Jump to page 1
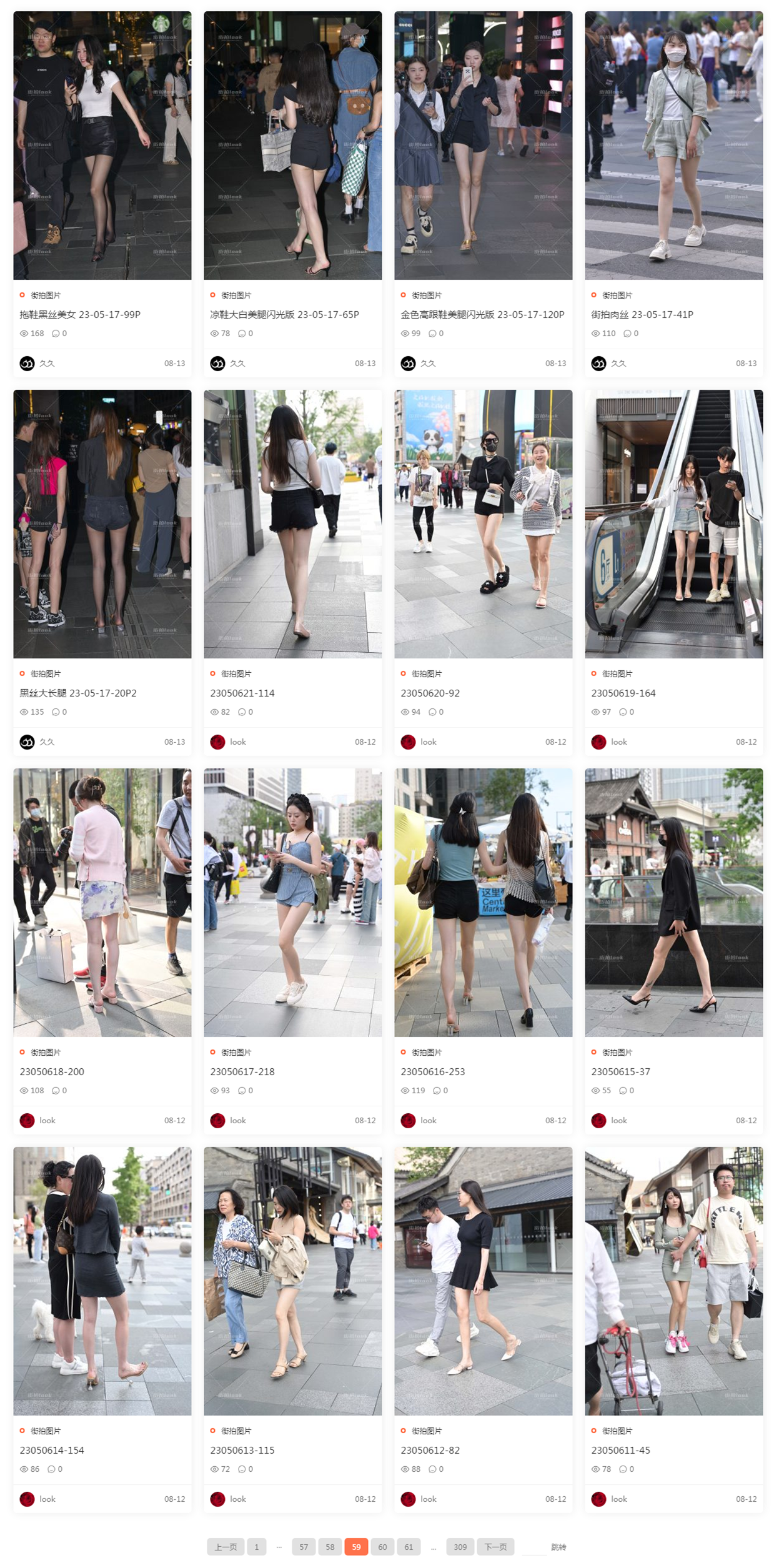The width and height of the screenshot is (784, 1568). click(x=256, y=1547)
